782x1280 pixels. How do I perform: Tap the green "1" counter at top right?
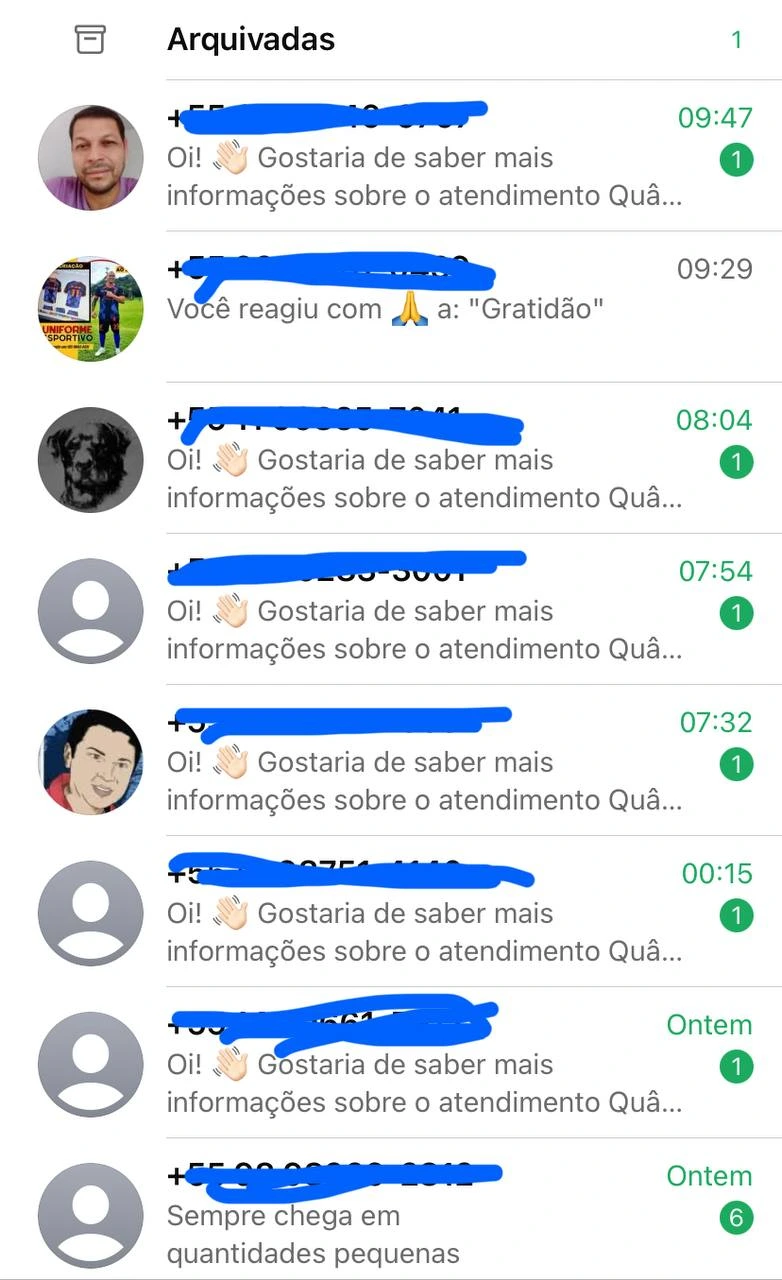click(737, 40)
